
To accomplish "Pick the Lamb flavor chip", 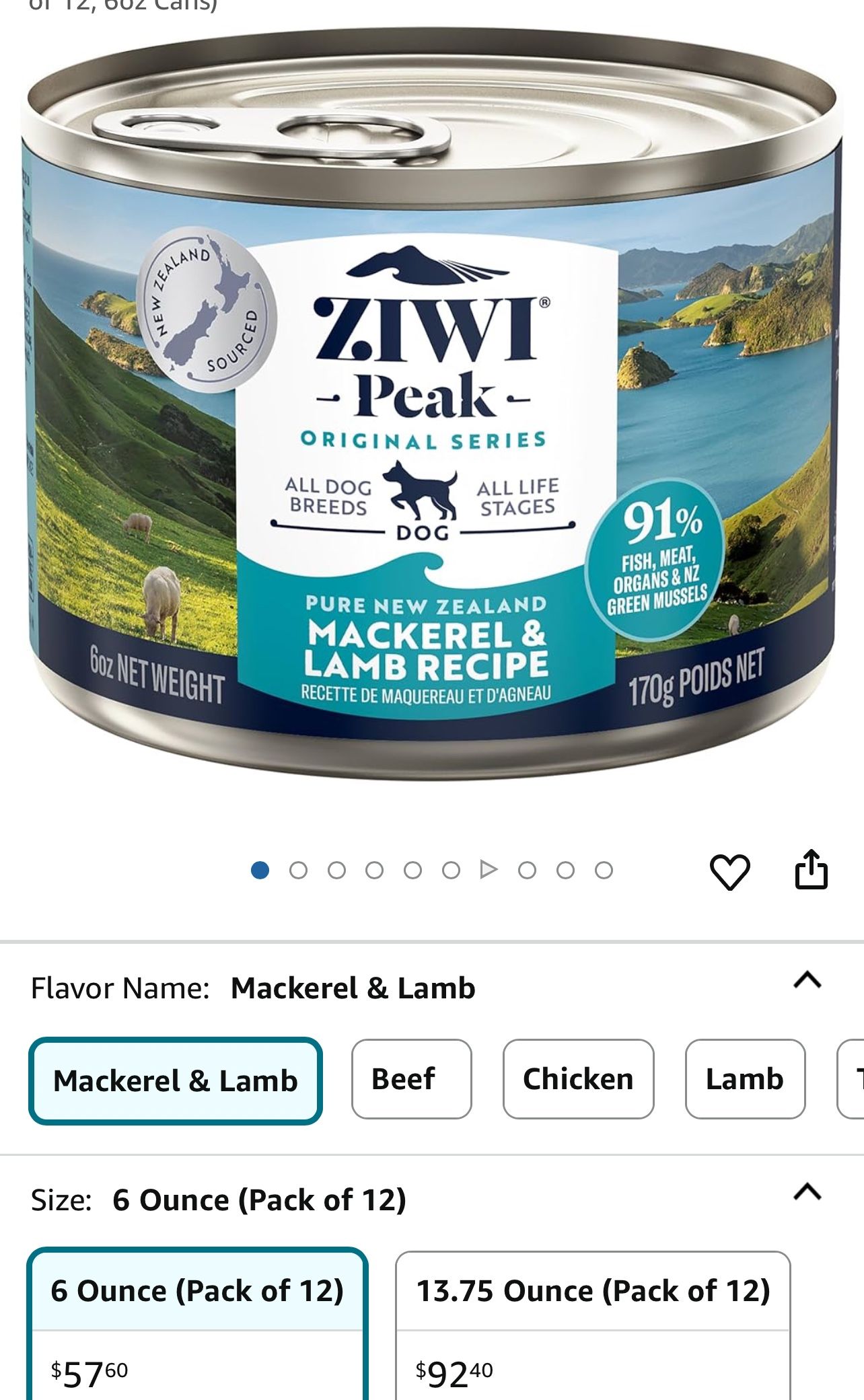I will 745,1079.
